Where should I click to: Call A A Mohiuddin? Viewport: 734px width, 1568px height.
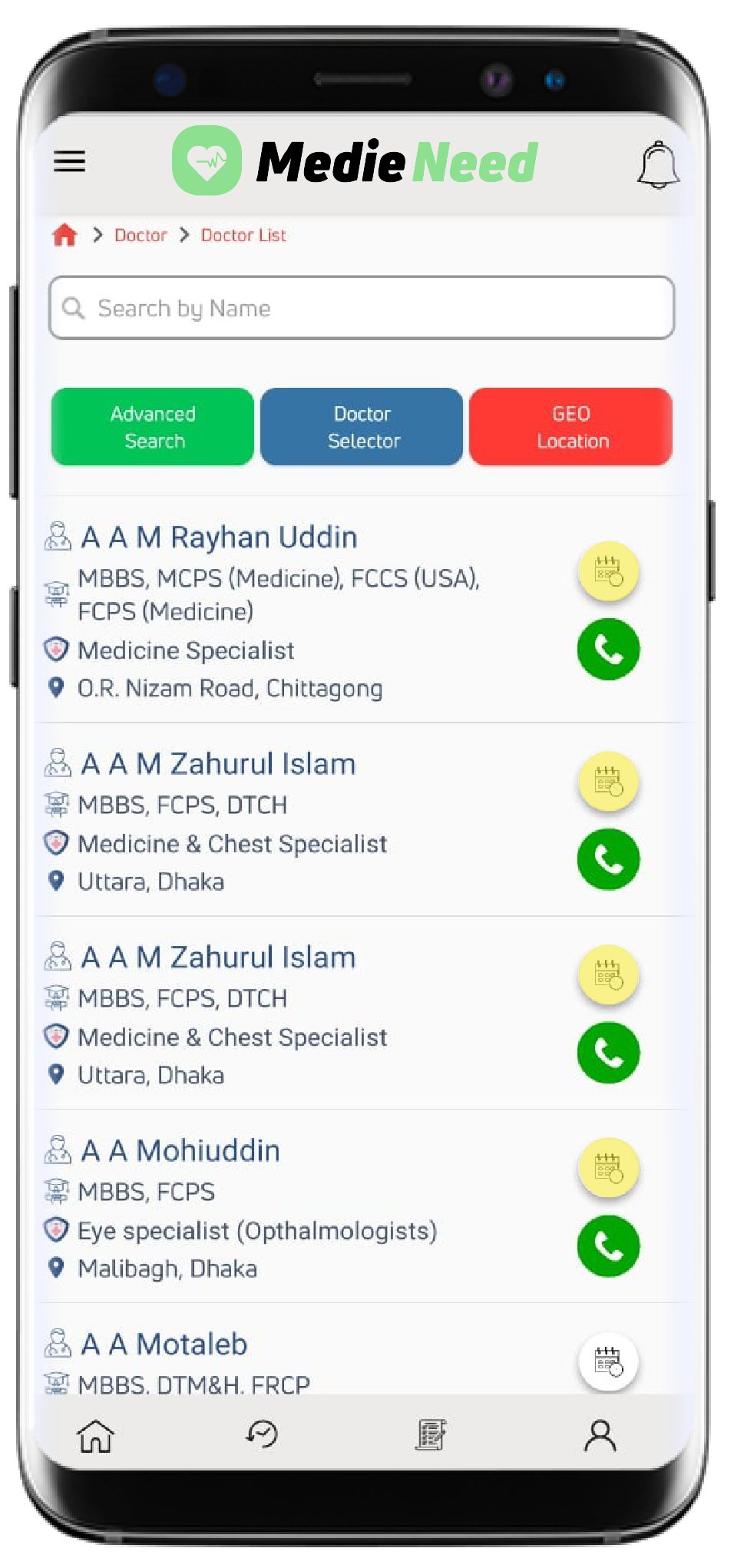(608, 1246)
